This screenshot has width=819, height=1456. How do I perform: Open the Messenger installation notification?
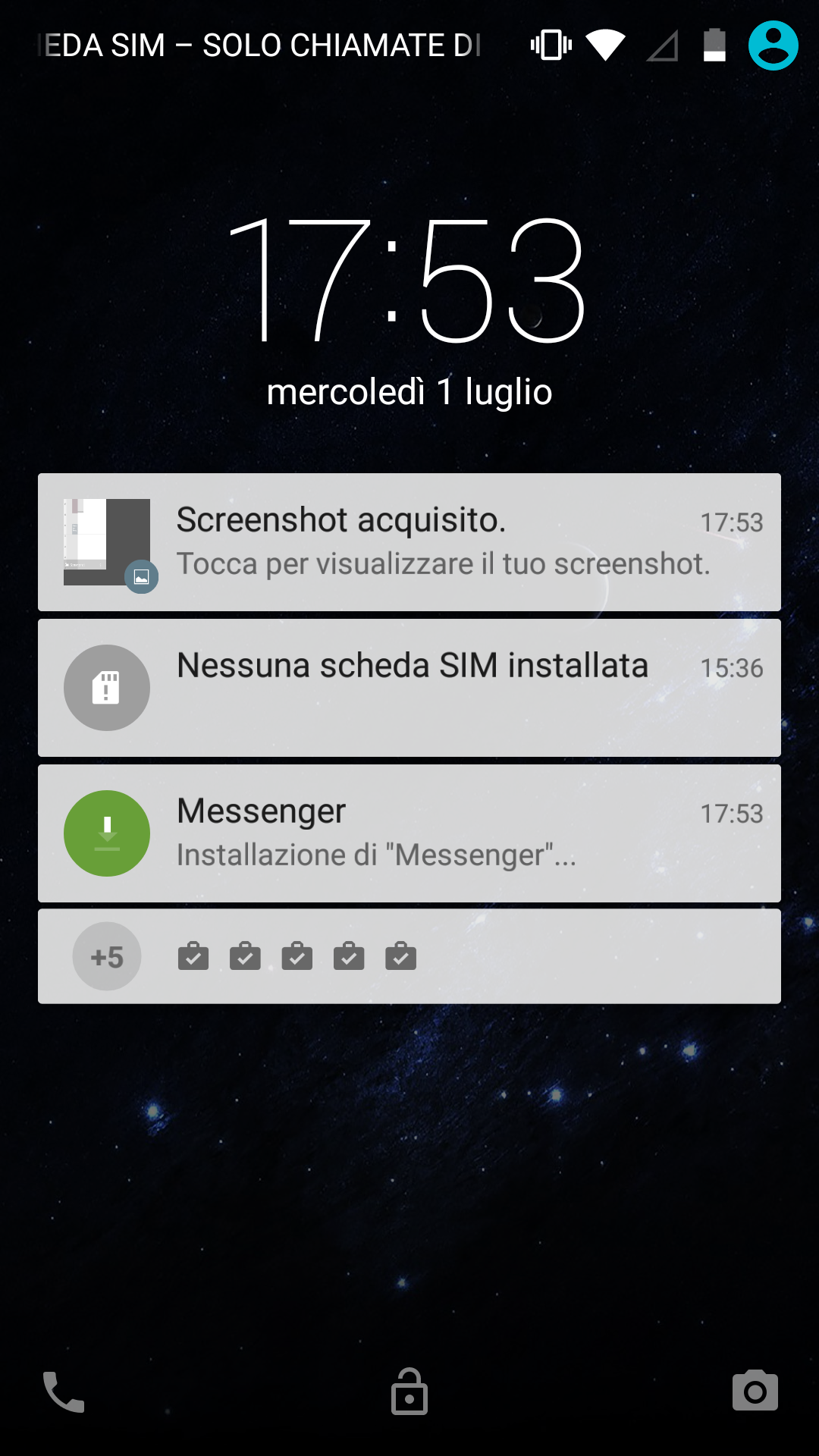click(409, 833)
